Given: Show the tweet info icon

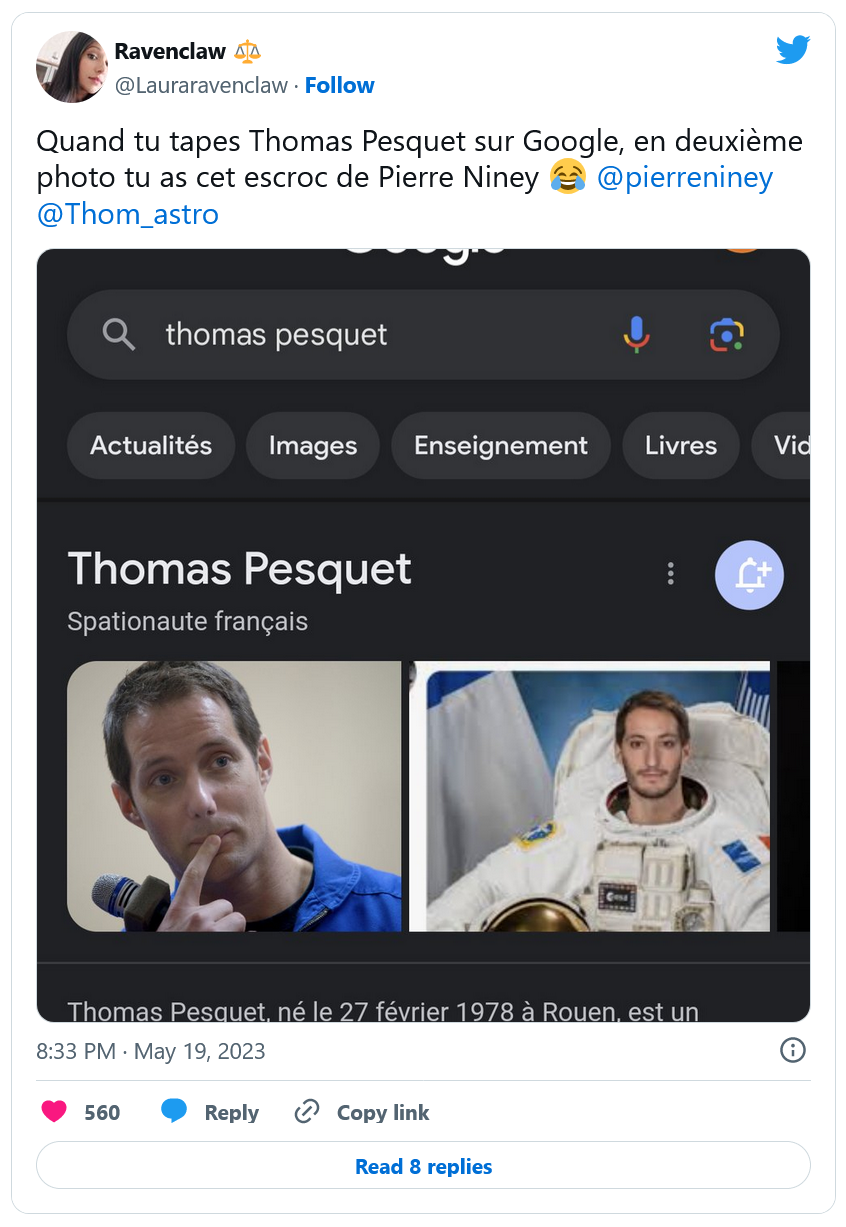Looking at the screenshot, I should click(792, 1050).
